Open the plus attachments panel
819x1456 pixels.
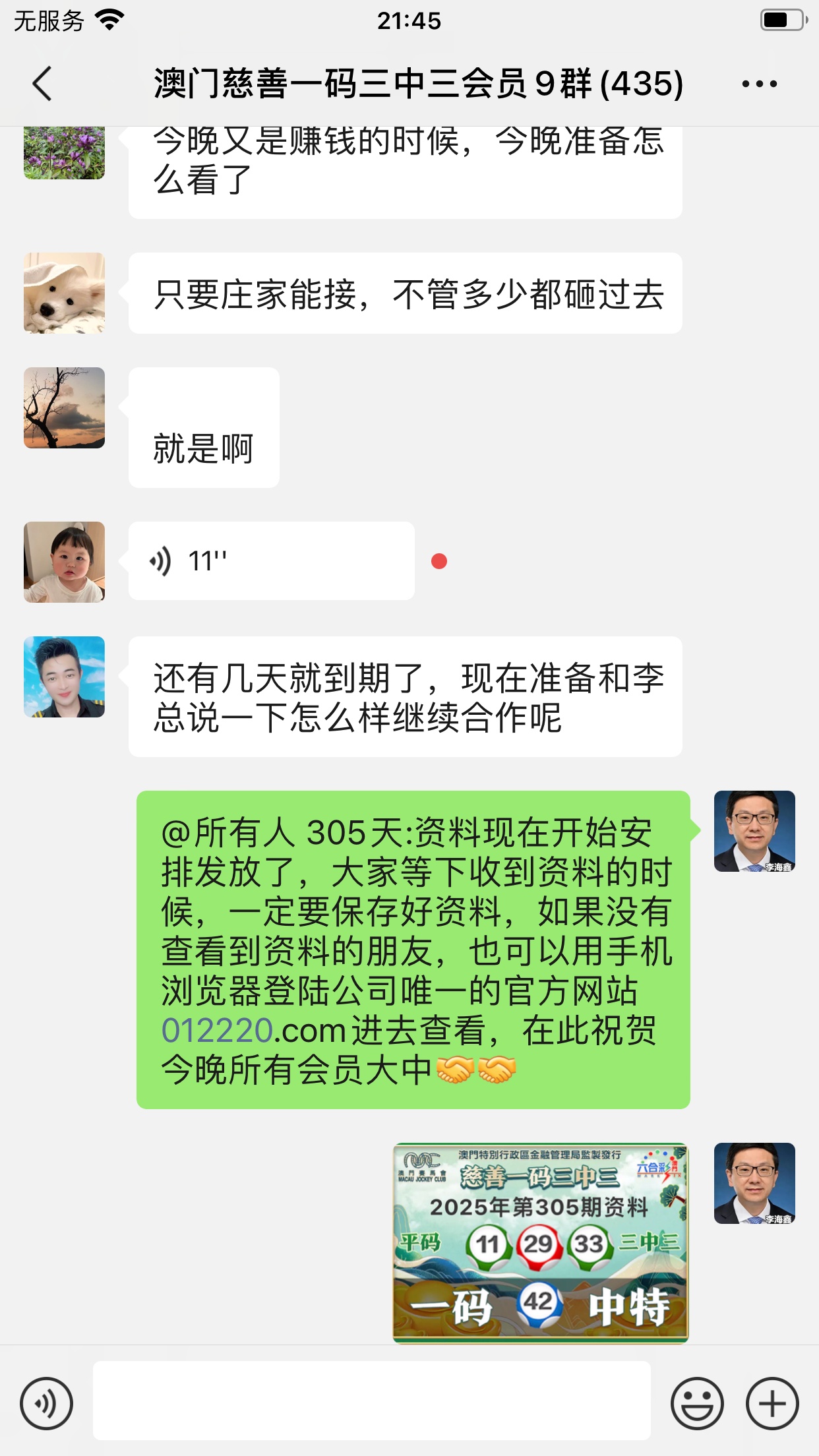(772, 1403)
